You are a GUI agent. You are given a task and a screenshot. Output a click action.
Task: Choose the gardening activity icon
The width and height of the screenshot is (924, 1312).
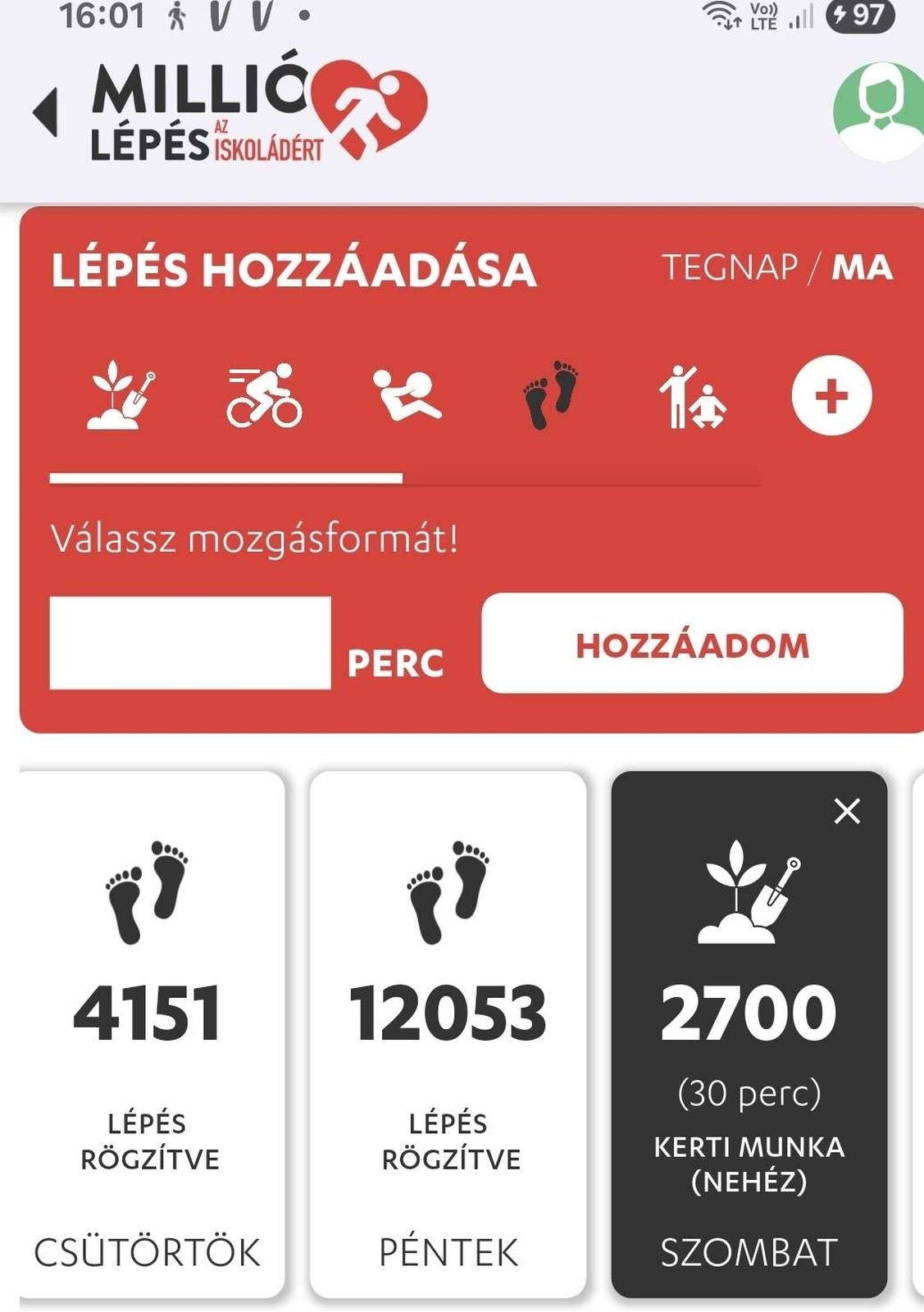pyautogui.click(x=121, y=395)
